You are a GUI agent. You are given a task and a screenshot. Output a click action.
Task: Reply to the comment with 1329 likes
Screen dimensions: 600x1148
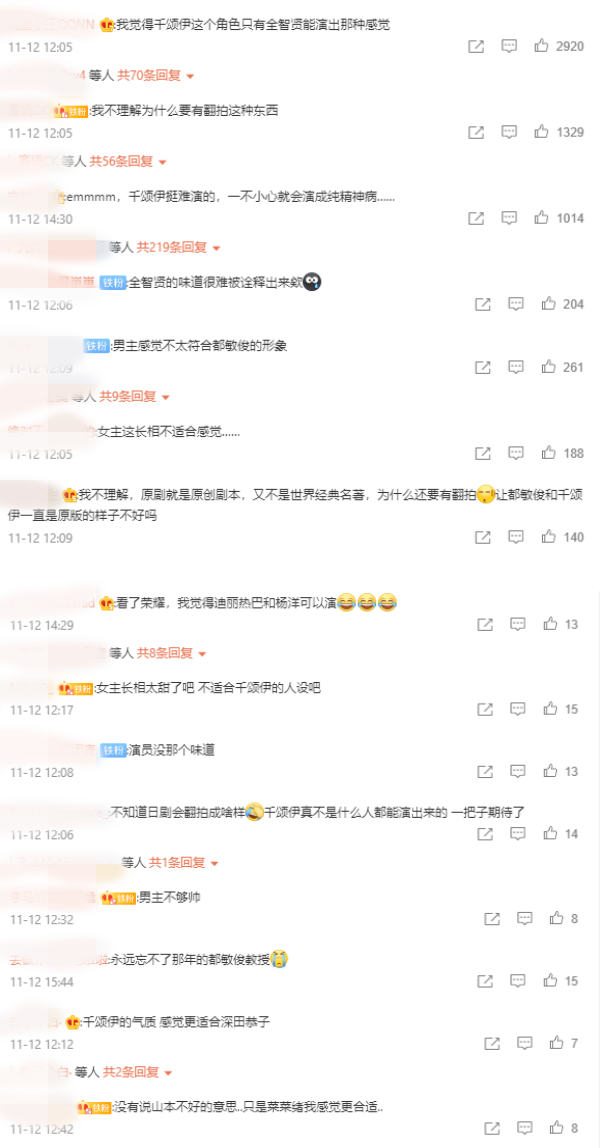pyautogui.click(x=509, y=132)
